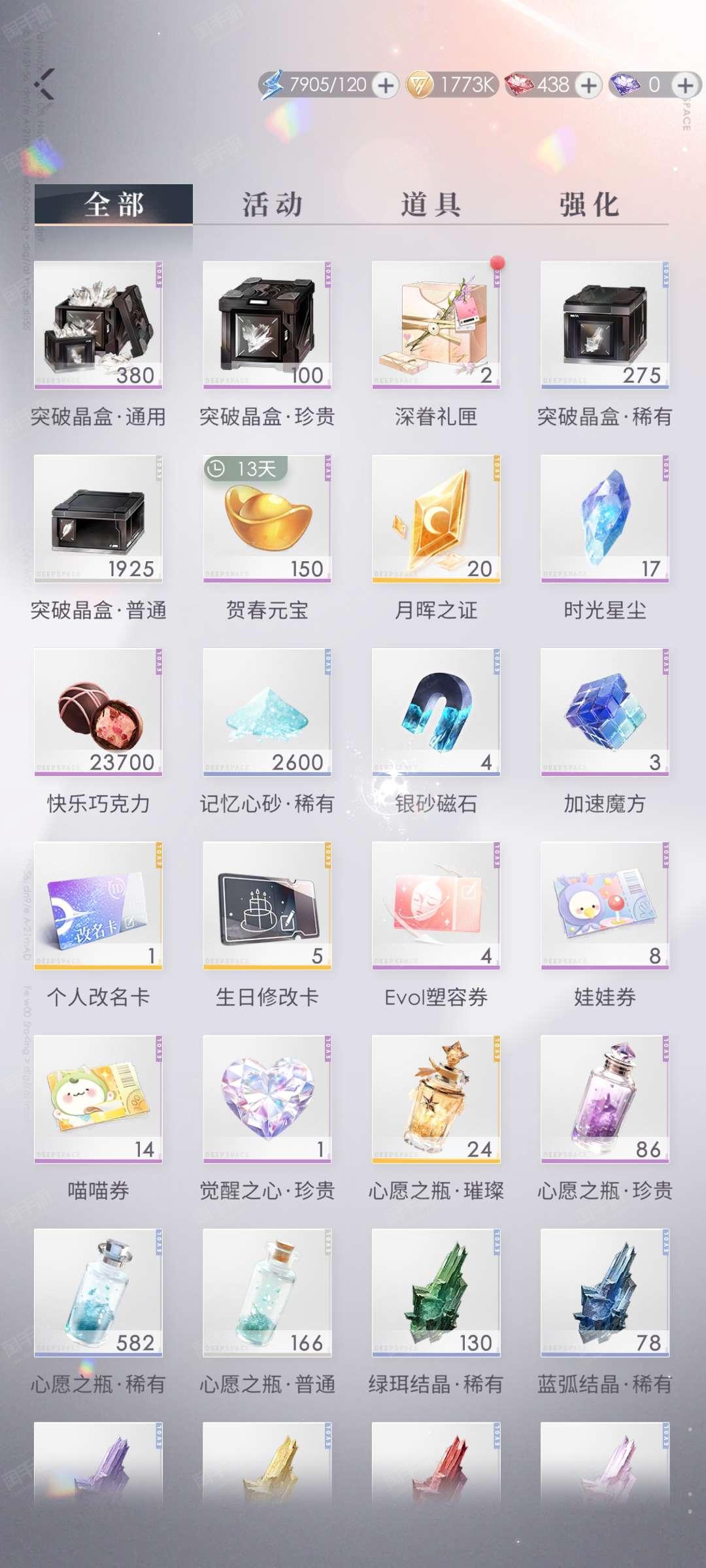Screen dimensions: 706x1568
Task: Go back using the top-left arrow
Action: tap(44, 84)
